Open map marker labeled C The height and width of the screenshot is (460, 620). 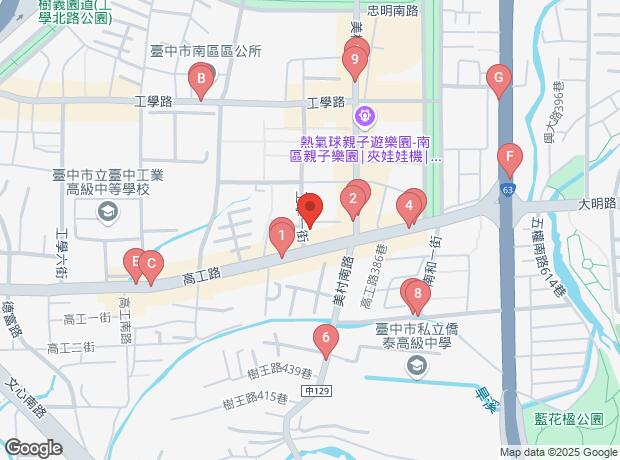click(x=150, y=265)
